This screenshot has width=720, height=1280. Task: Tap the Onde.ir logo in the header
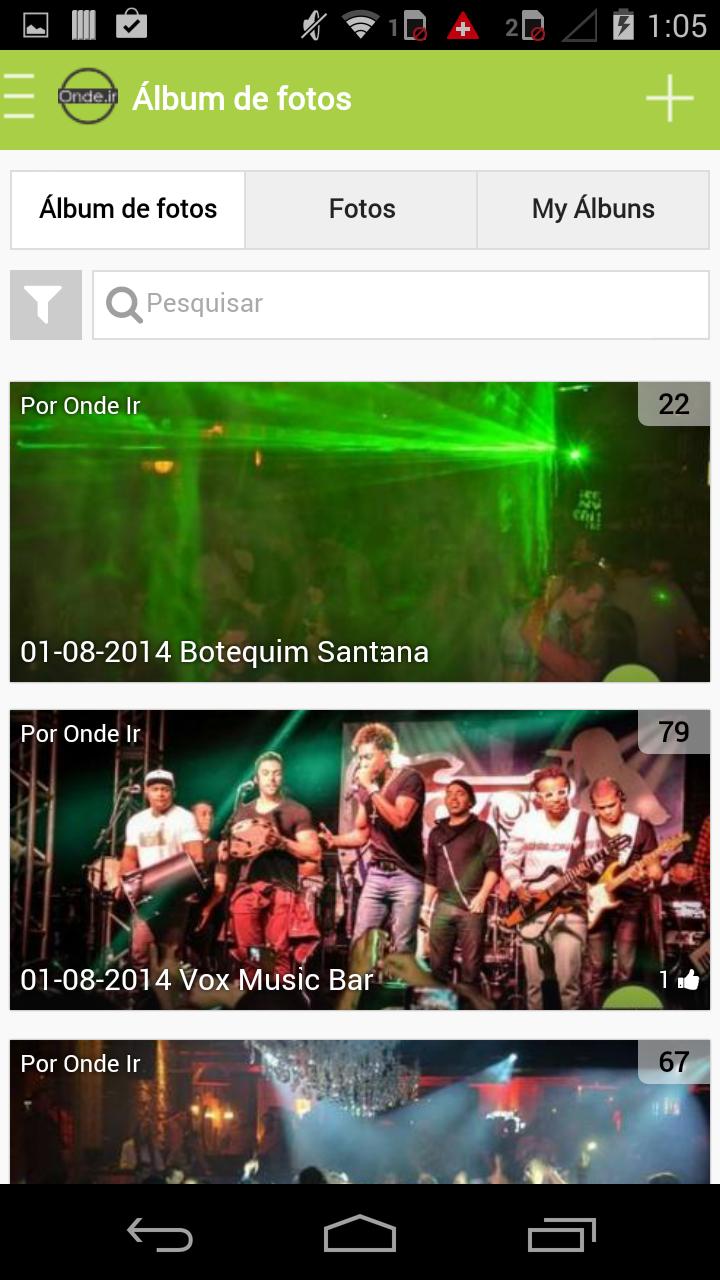click(88, 97)
